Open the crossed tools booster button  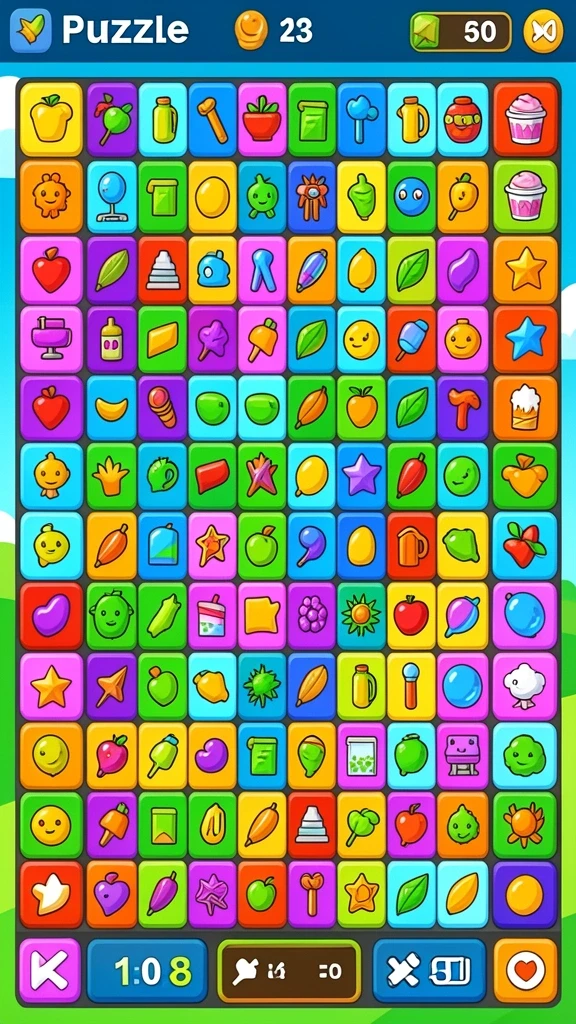pyautogui.click(x=430, y=970)
